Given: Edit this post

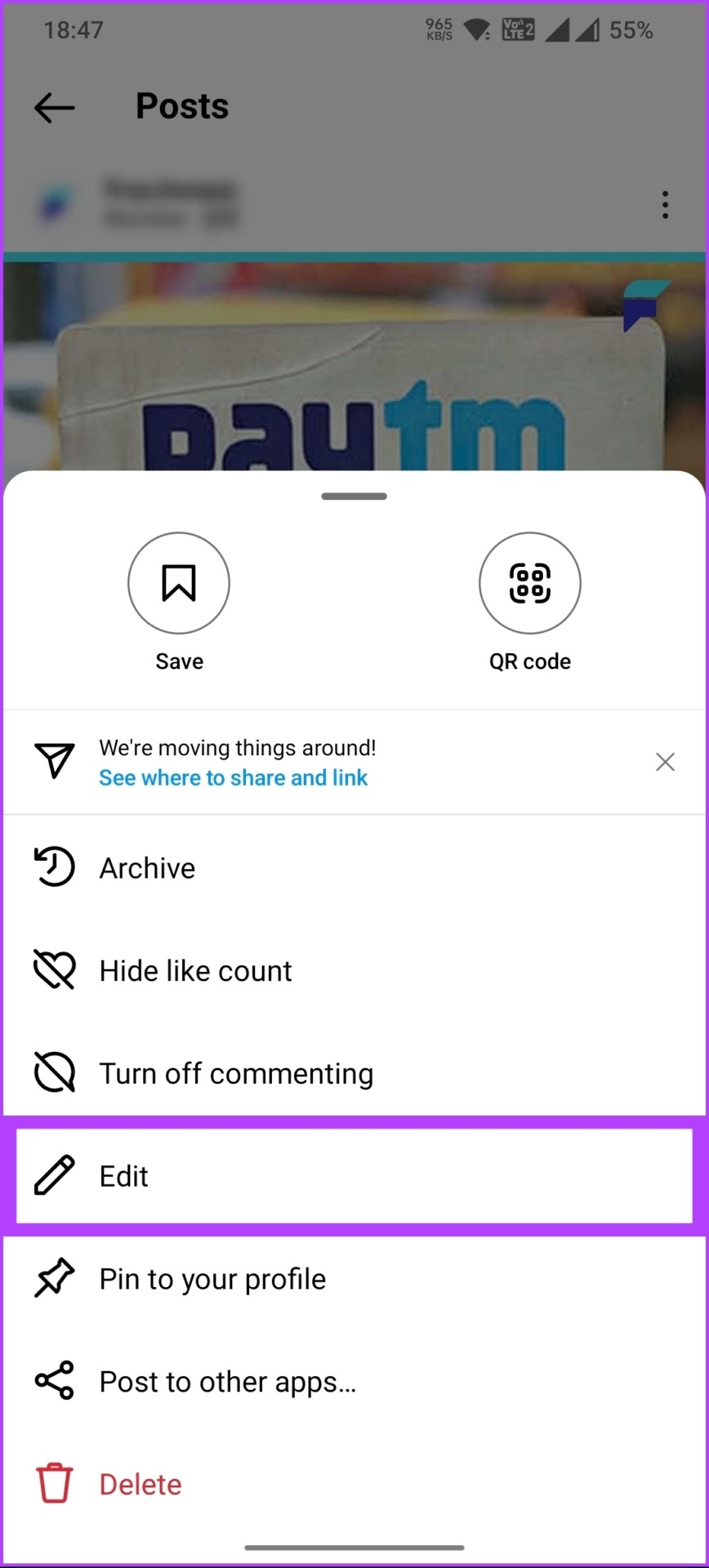Looking at the screenshot, I should [124, 1177].
